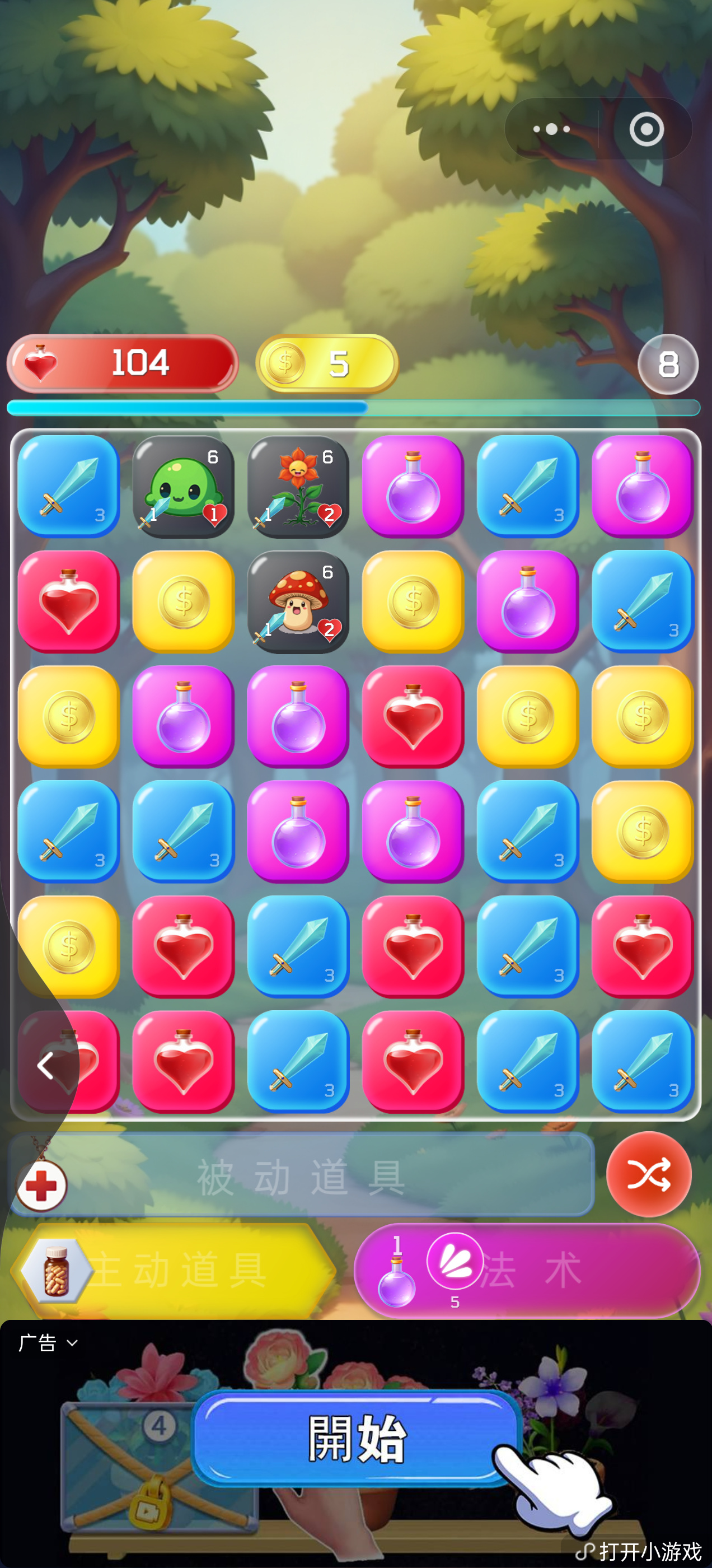
Task: Tap the 開始 button in the ad
Action: coord(357,1439)
